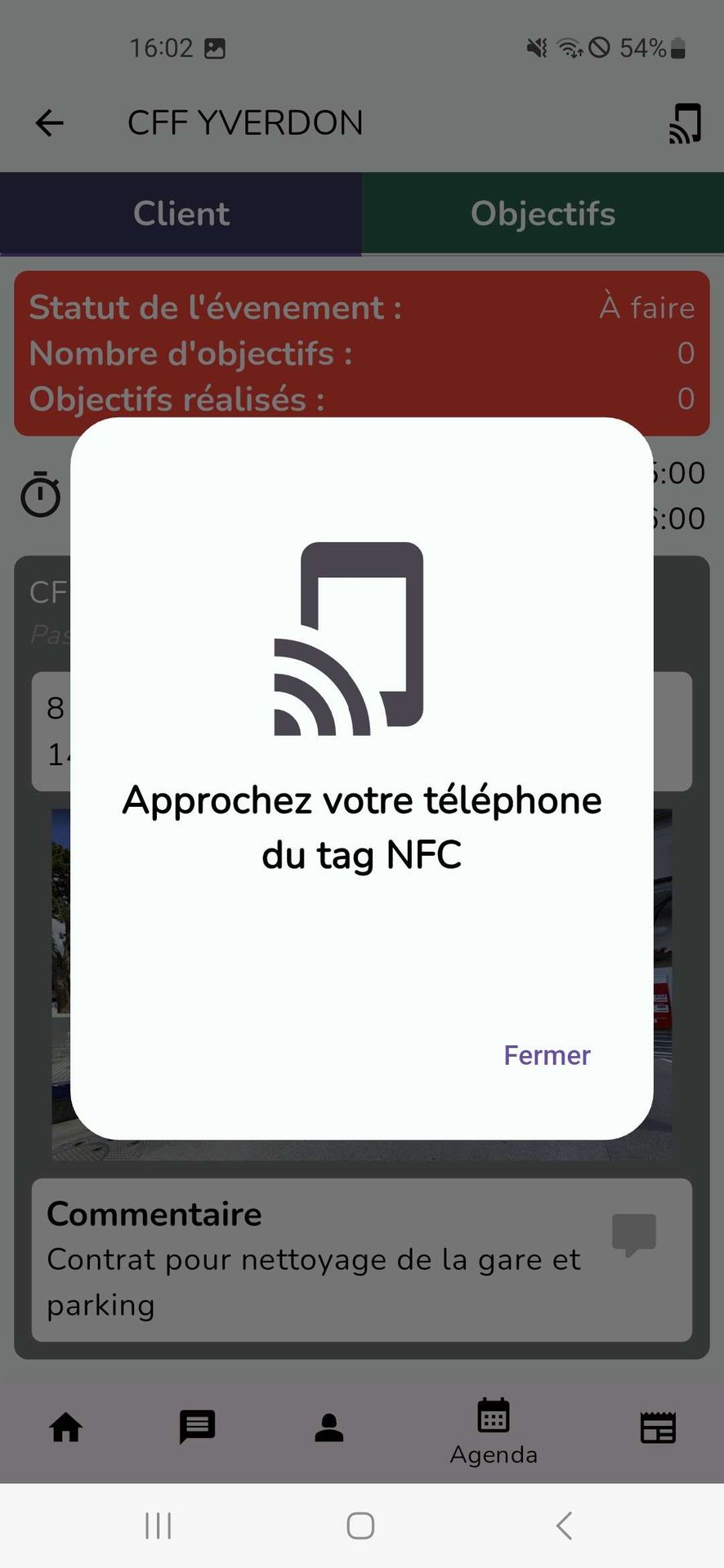The image size is (724, 1568).
Task: Close the NFC dialog with Fermer
Action: click(x=547, y=1055)
